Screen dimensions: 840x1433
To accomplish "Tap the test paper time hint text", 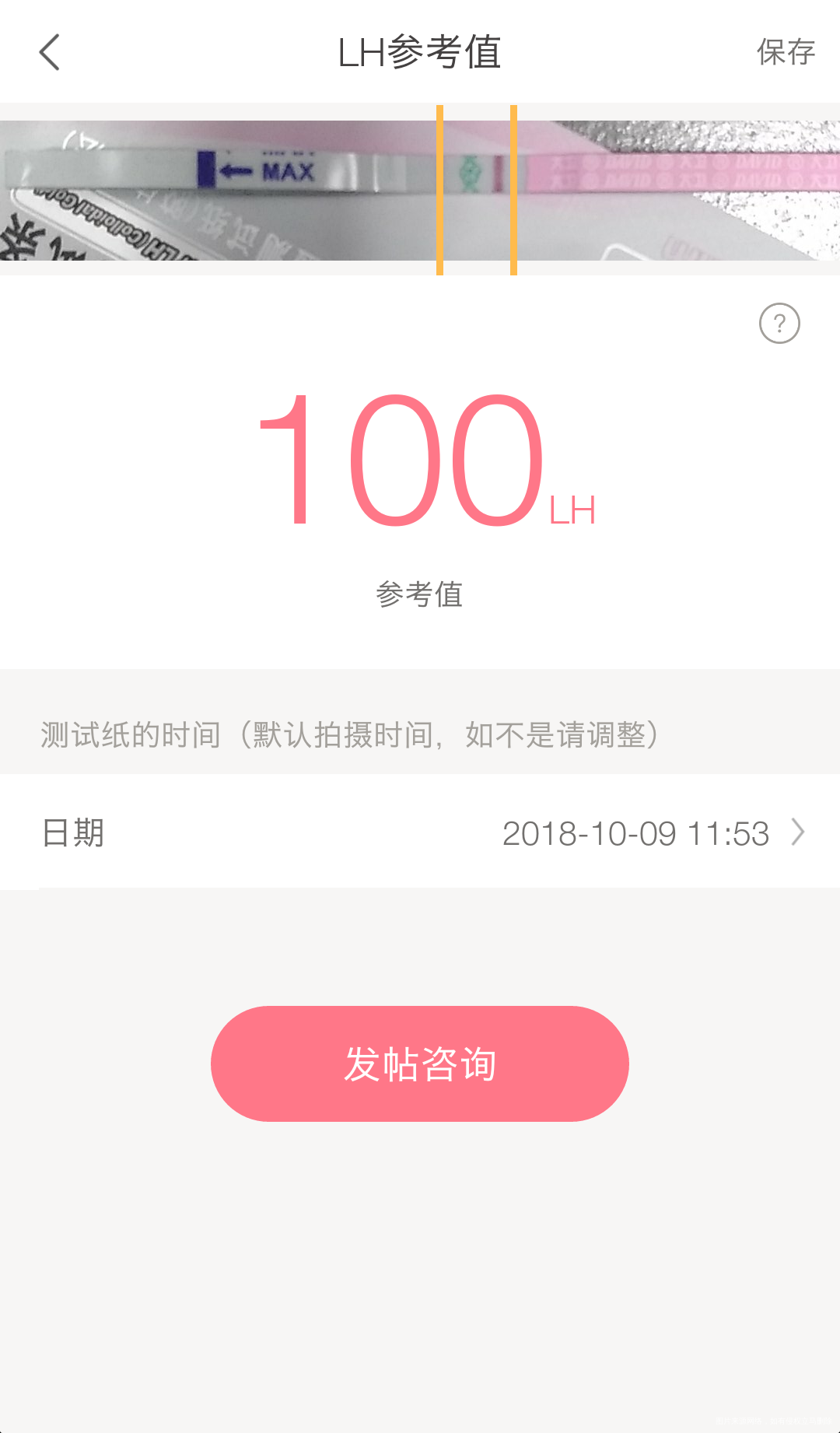I will click(348, 736).
